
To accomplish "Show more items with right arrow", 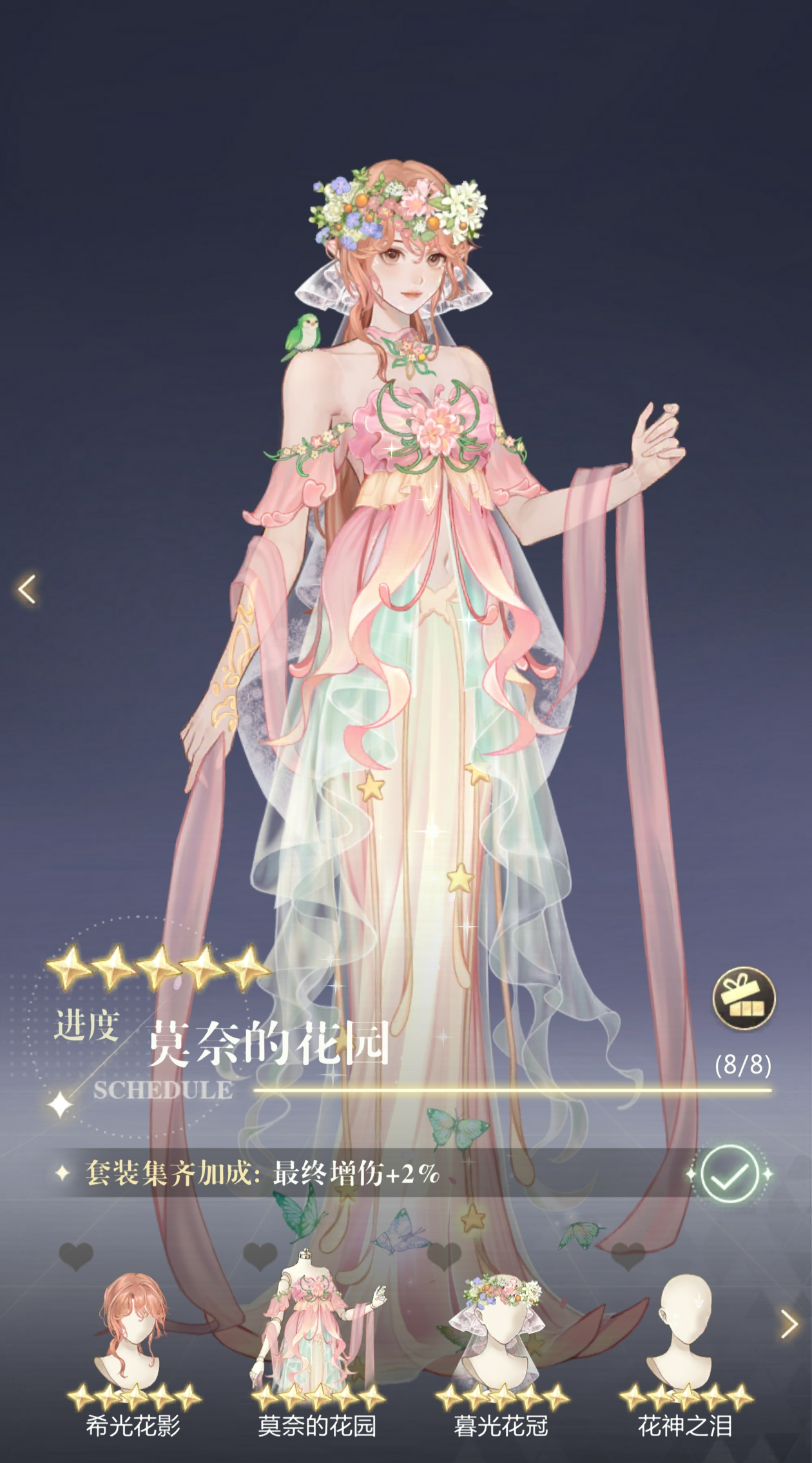I will coord(789,1325).
